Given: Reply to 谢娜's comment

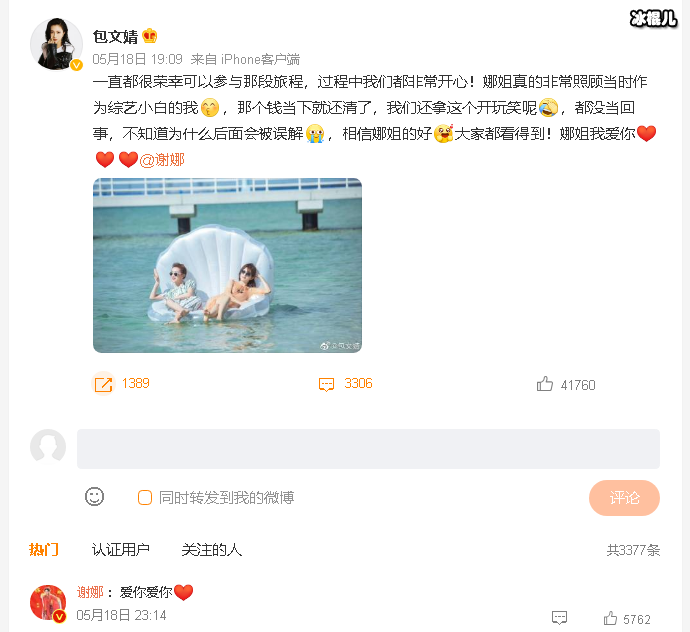Looking at the screenshot, I should click(x=560, y=618).
